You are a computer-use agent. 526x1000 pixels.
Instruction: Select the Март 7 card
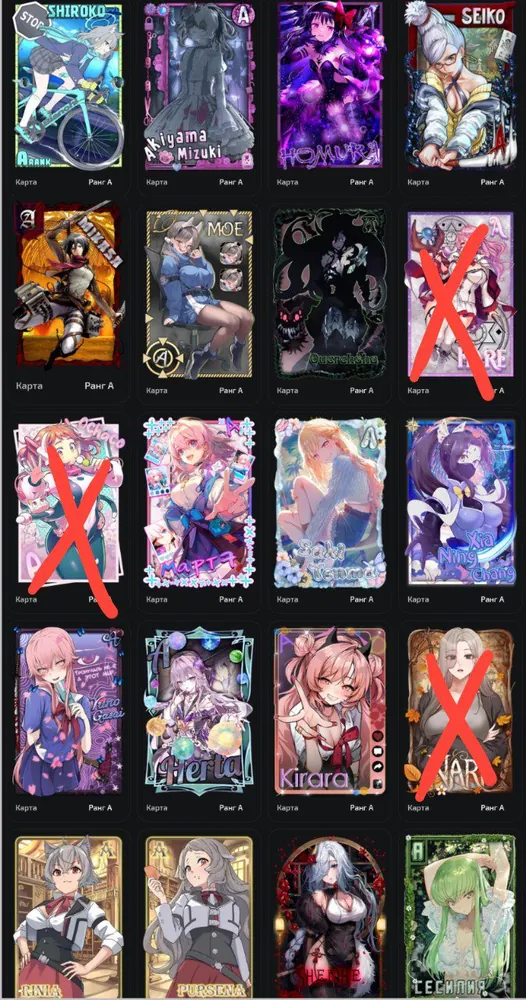coord(199,502)
